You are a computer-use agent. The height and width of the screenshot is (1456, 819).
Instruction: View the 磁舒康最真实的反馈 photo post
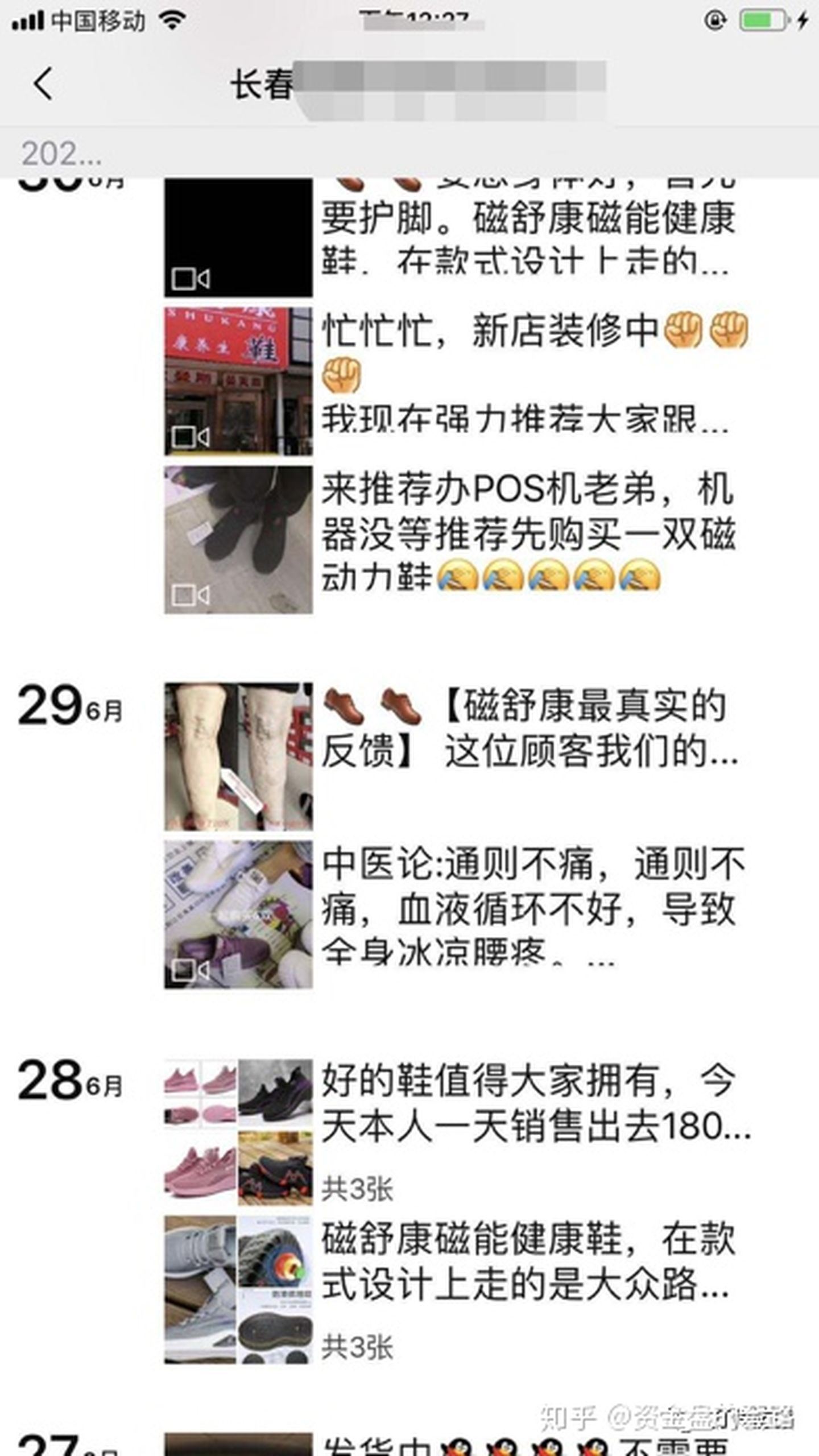click(x=238, y=756)
